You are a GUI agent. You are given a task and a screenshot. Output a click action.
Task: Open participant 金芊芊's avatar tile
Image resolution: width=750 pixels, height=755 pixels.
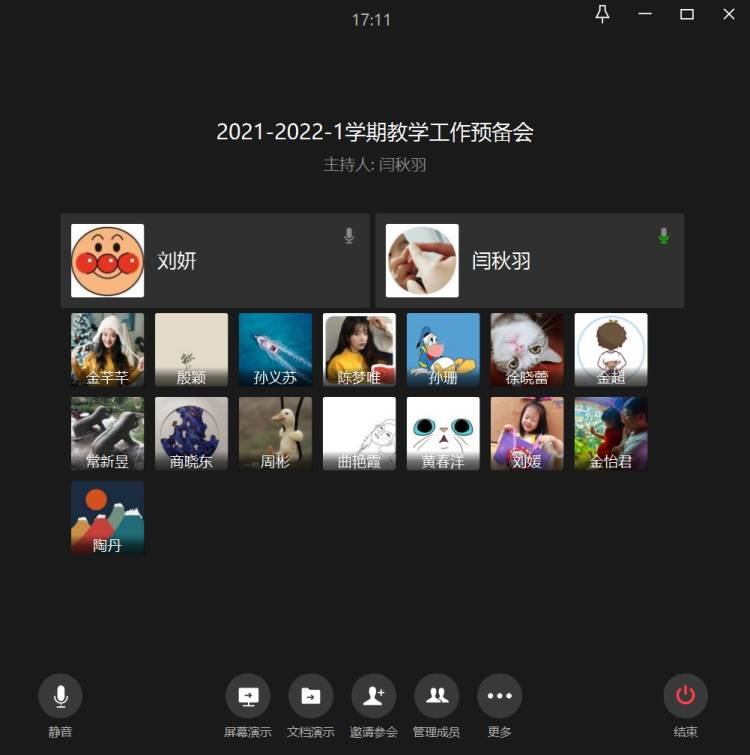coord(107,350)
